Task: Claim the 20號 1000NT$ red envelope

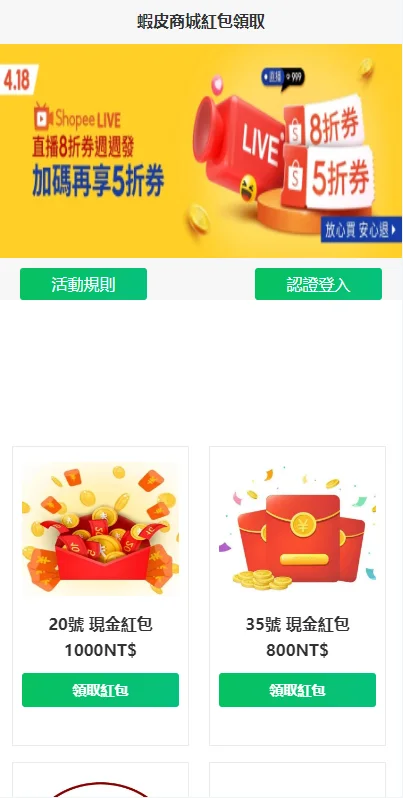Action: click(100, 690)
